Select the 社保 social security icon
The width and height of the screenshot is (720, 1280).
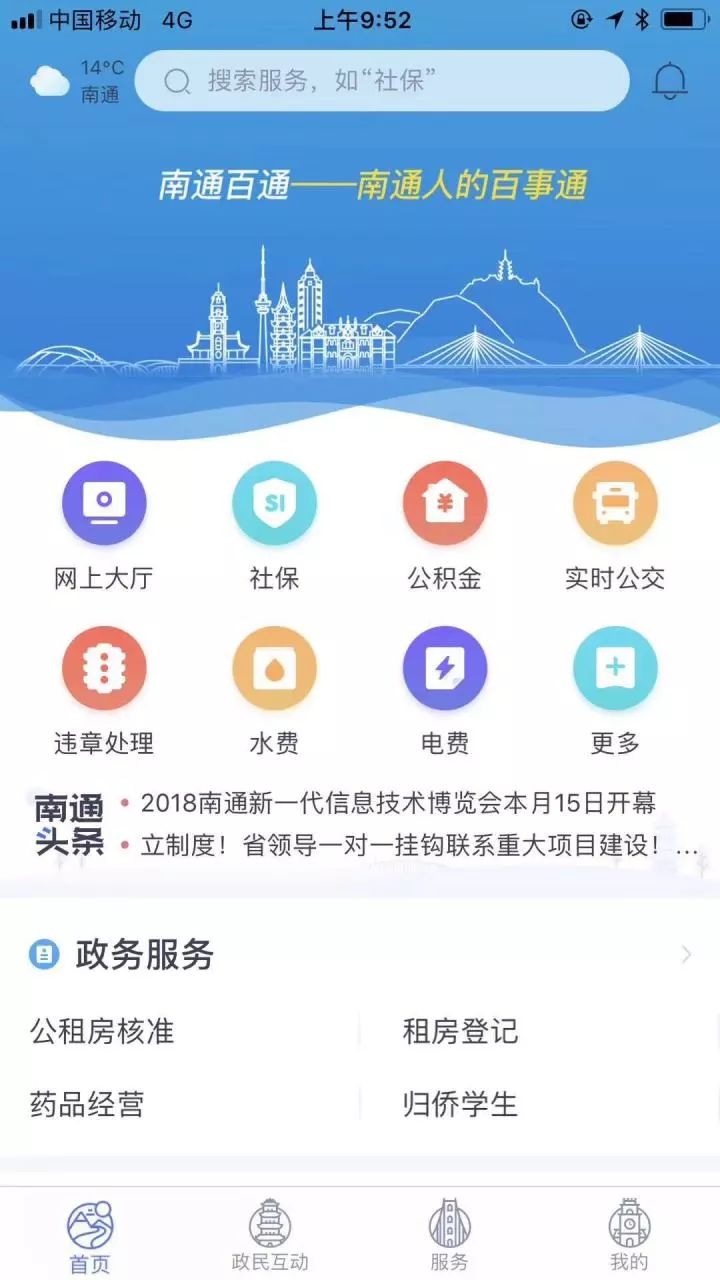click(x=275, y=503)
